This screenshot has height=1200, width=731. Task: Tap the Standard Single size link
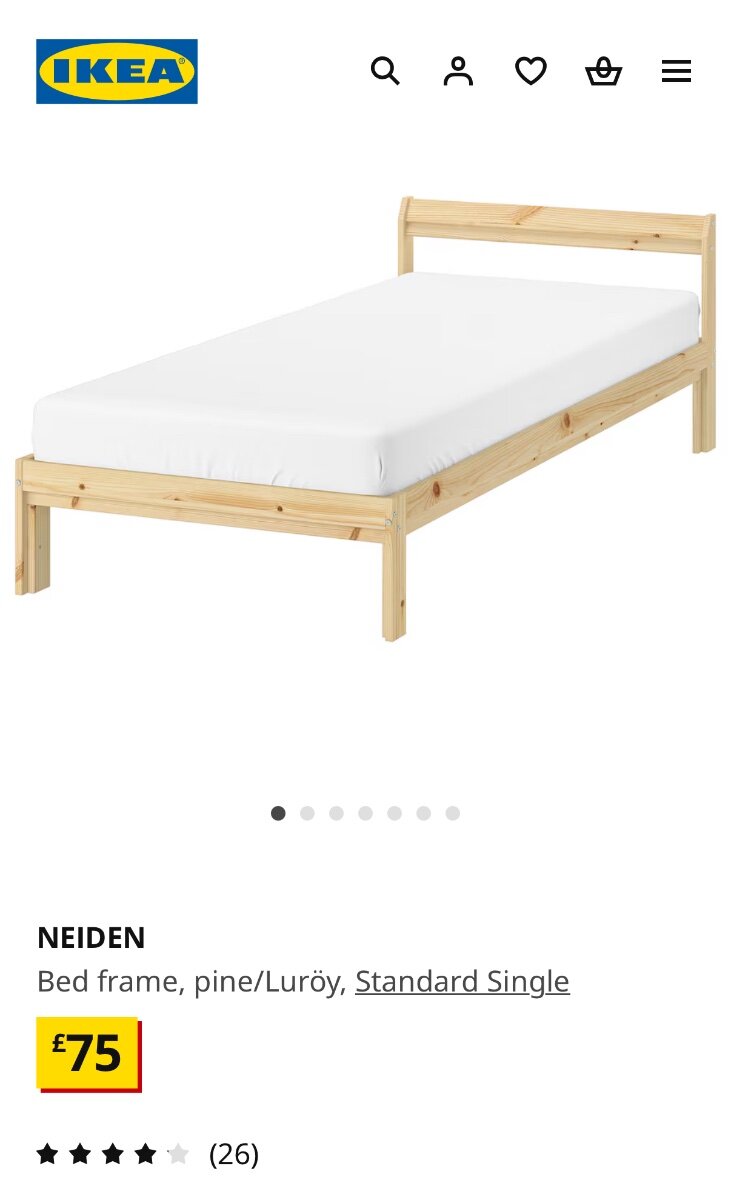pyautogui.click(x=462, y=981)
